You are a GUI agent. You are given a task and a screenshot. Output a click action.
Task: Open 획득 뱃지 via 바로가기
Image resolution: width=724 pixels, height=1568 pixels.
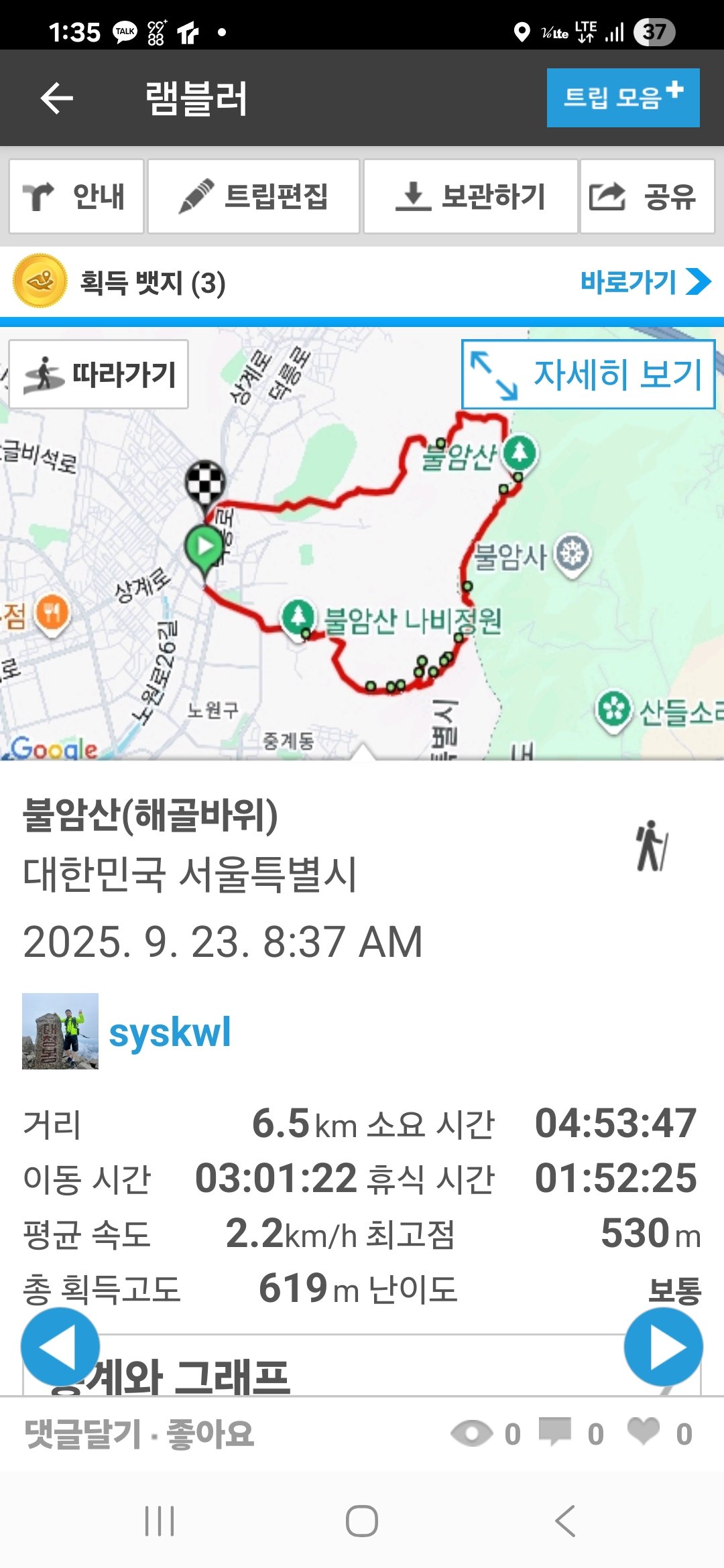(x=644, y=282)
